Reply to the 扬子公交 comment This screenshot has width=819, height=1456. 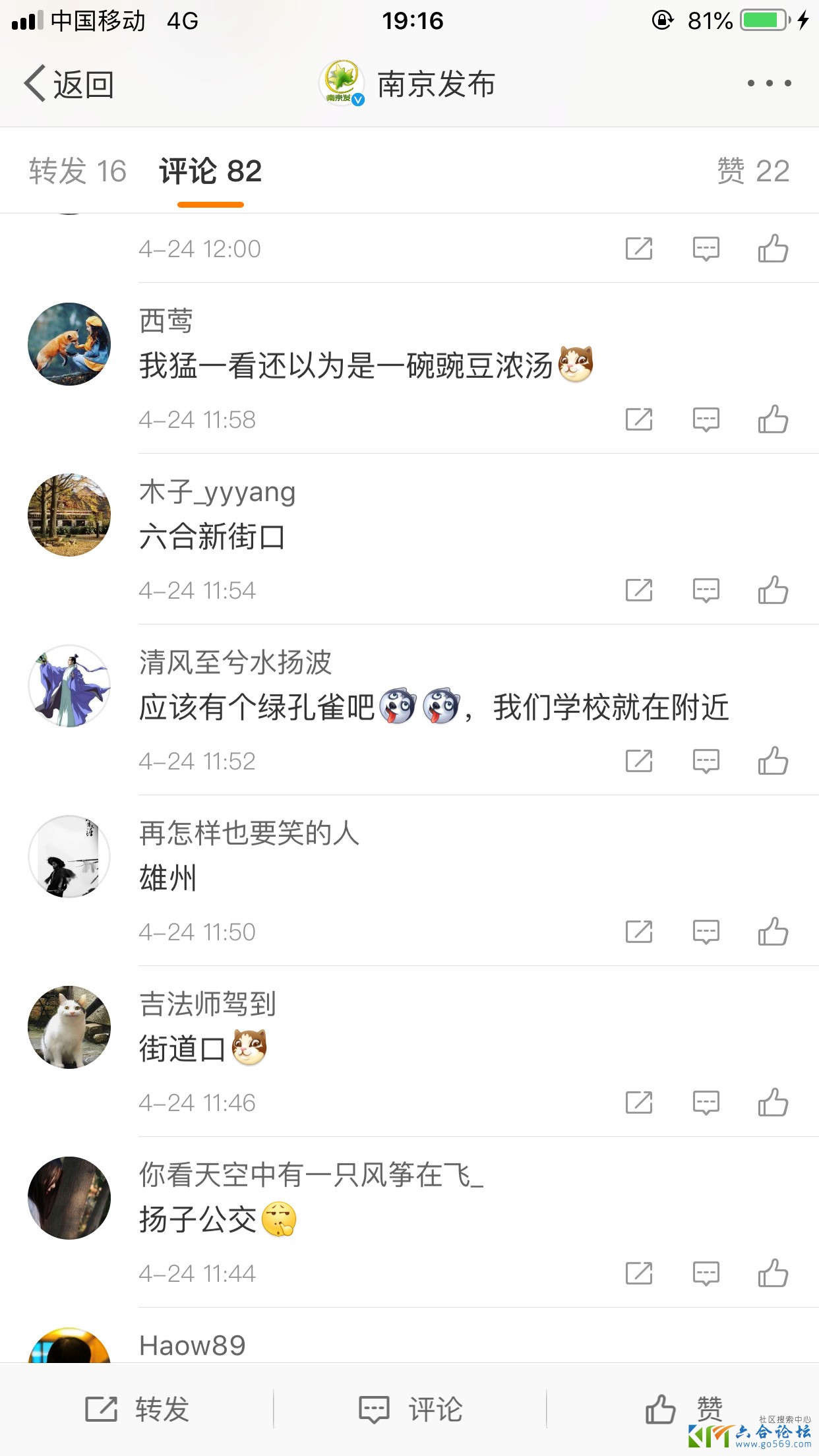[x=704, y=1273]
